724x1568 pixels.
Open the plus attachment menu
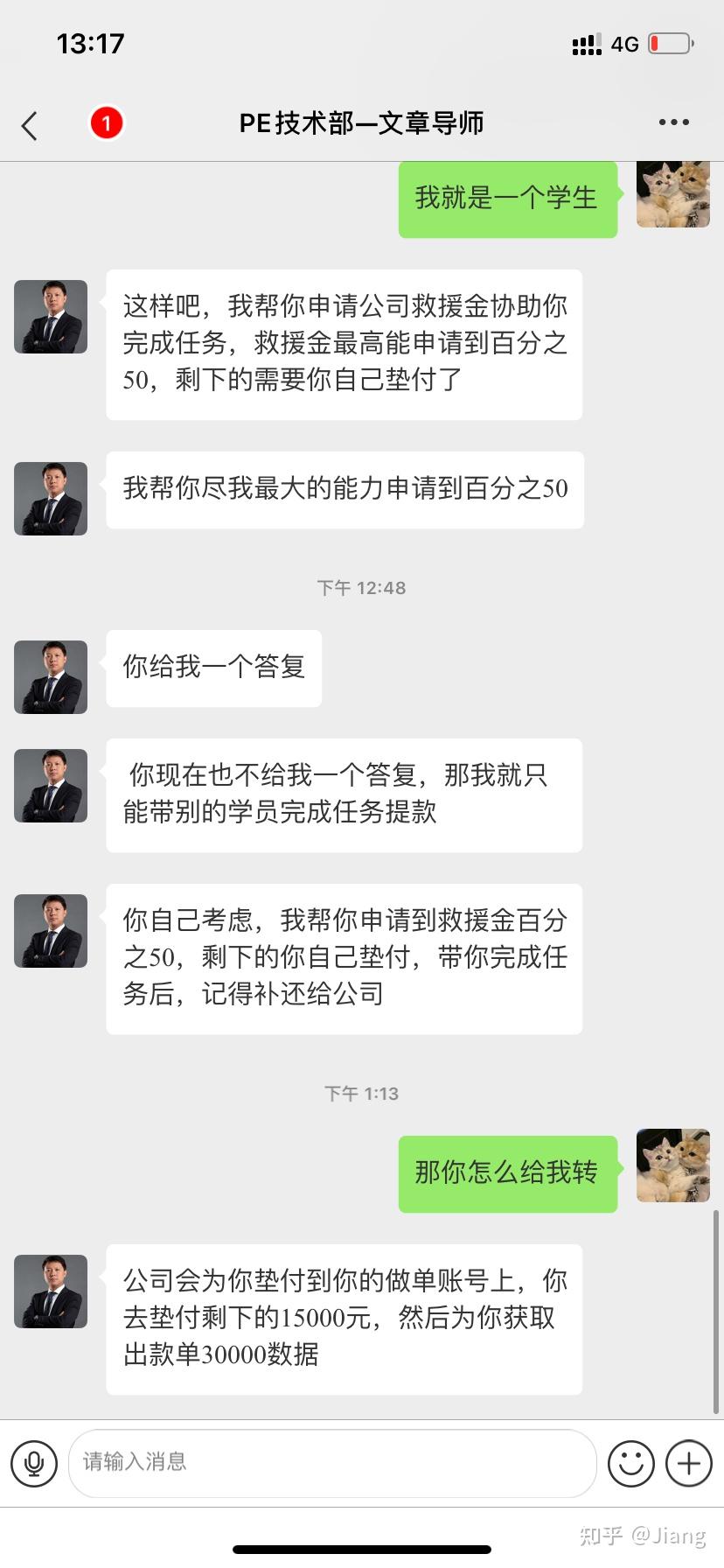[689, 1462]
